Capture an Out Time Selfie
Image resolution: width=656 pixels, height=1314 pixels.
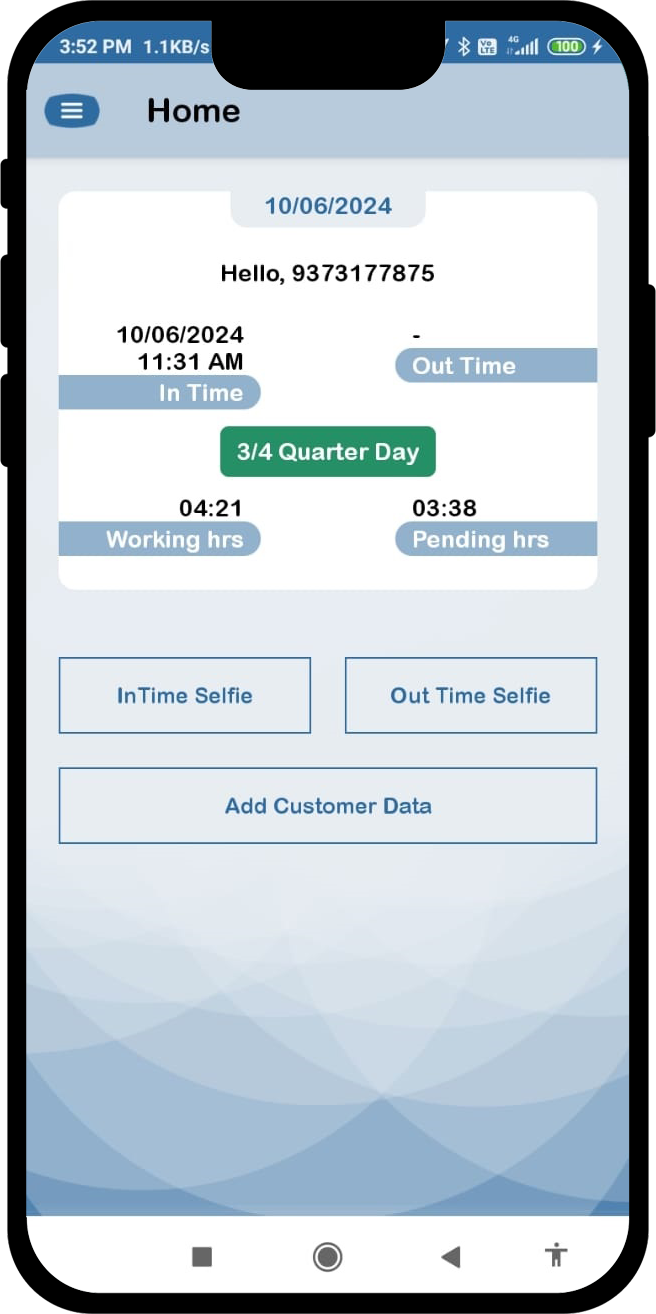[471, 695]
